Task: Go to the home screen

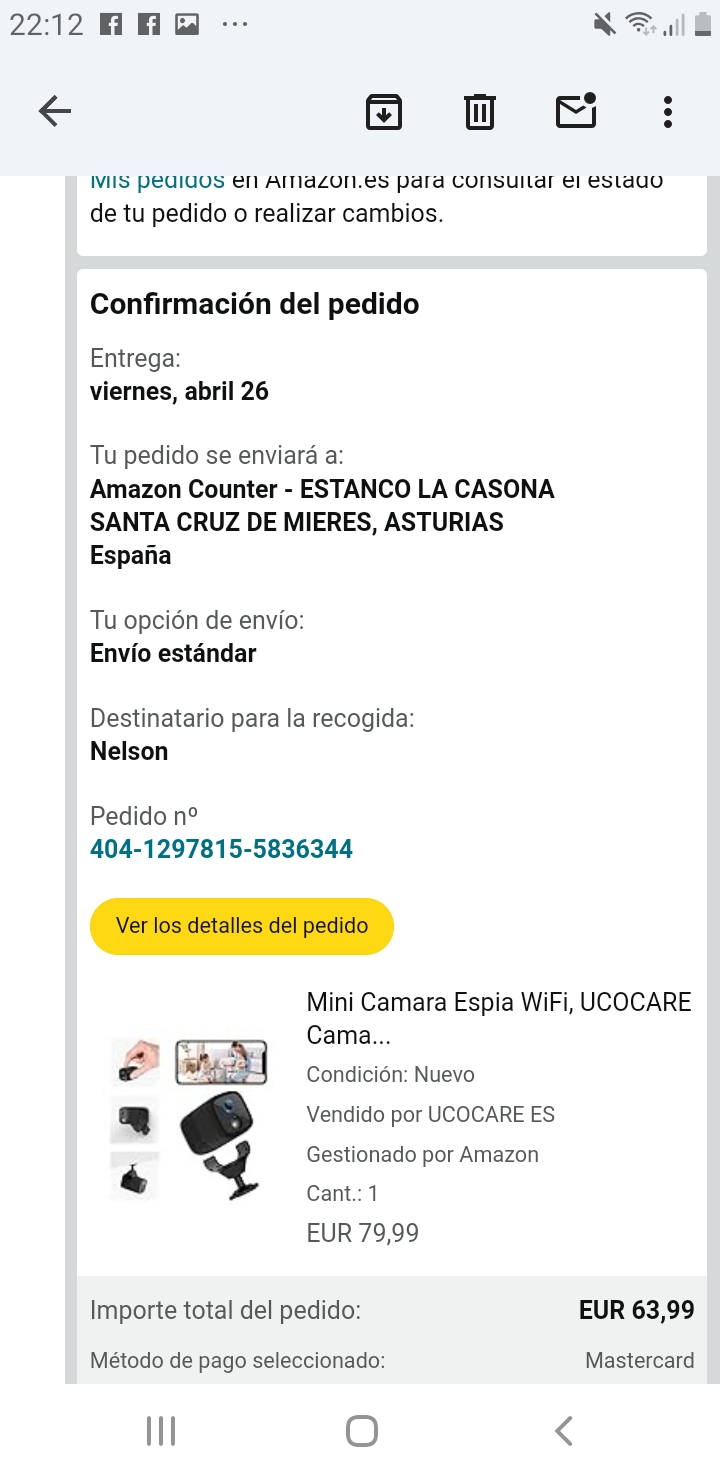Action: coord(361,1431)
